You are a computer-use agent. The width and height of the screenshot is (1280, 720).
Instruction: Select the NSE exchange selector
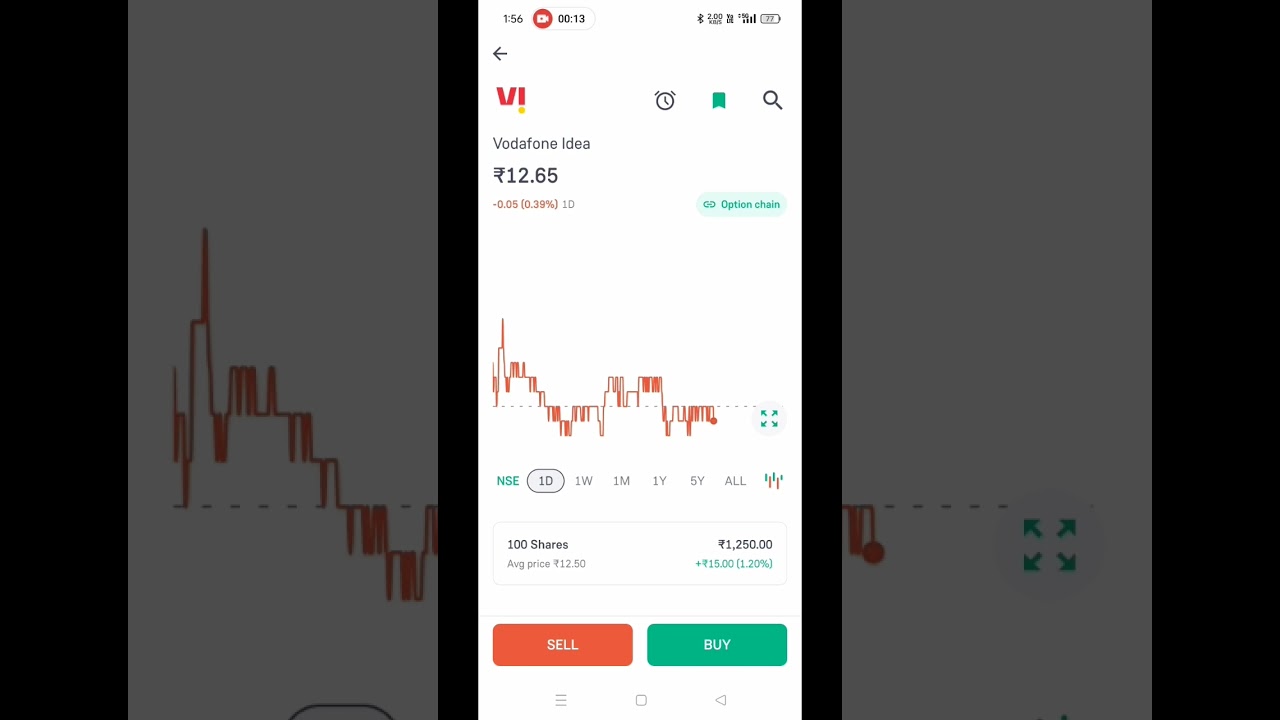point(508,481)
